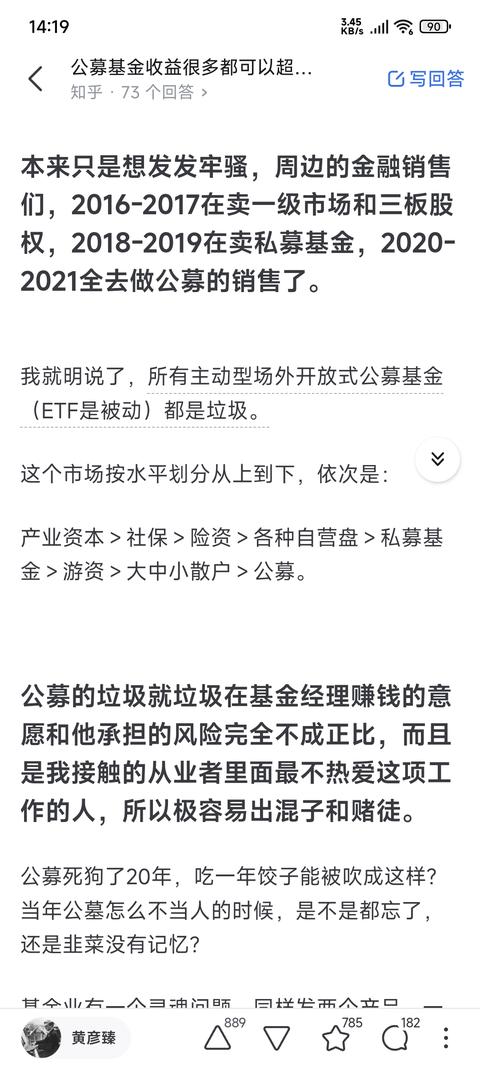Open author 黄彦臻's profile

coord(74,1038)
